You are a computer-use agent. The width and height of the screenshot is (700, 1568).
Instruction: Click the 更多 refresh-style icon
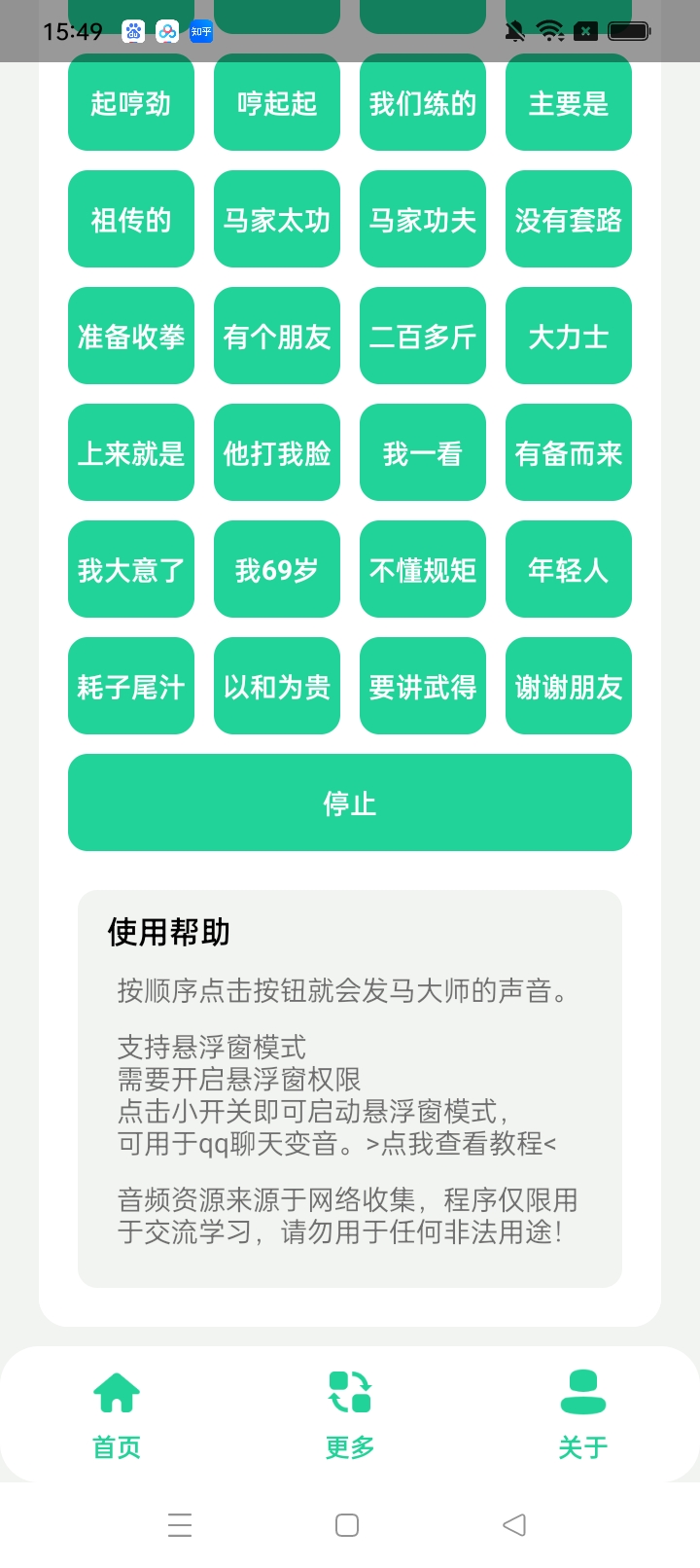(x=349, y=1393)
